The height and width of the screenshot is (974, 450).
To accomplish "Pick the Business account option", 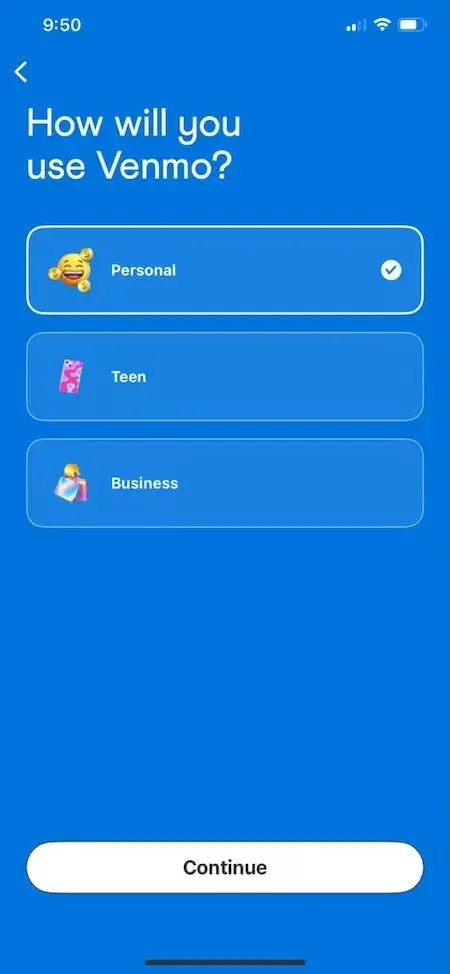I will tap(224, 483).
